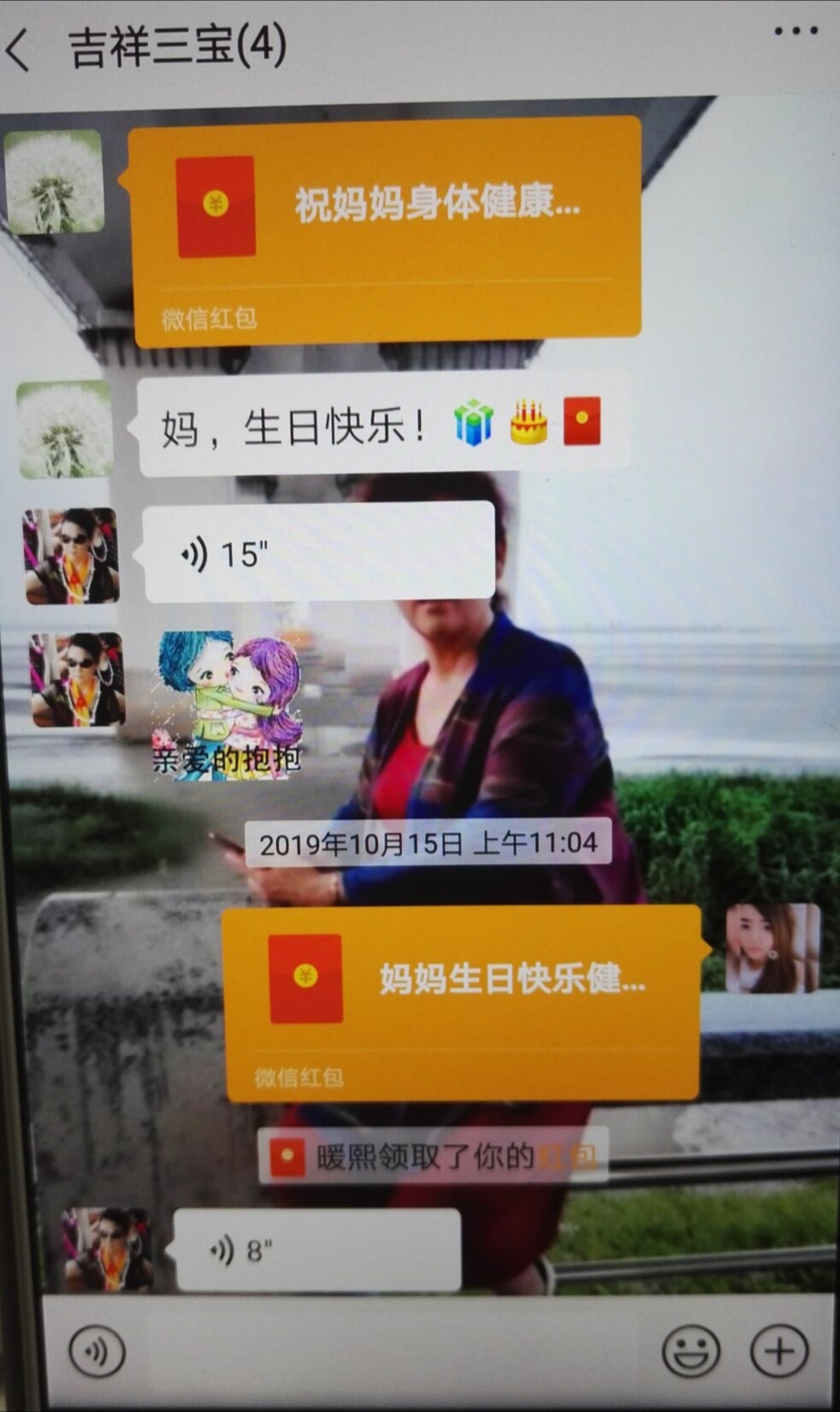Switch to voice input mode
This screenshot has height=1412, width=840.
click(97, 1352)
